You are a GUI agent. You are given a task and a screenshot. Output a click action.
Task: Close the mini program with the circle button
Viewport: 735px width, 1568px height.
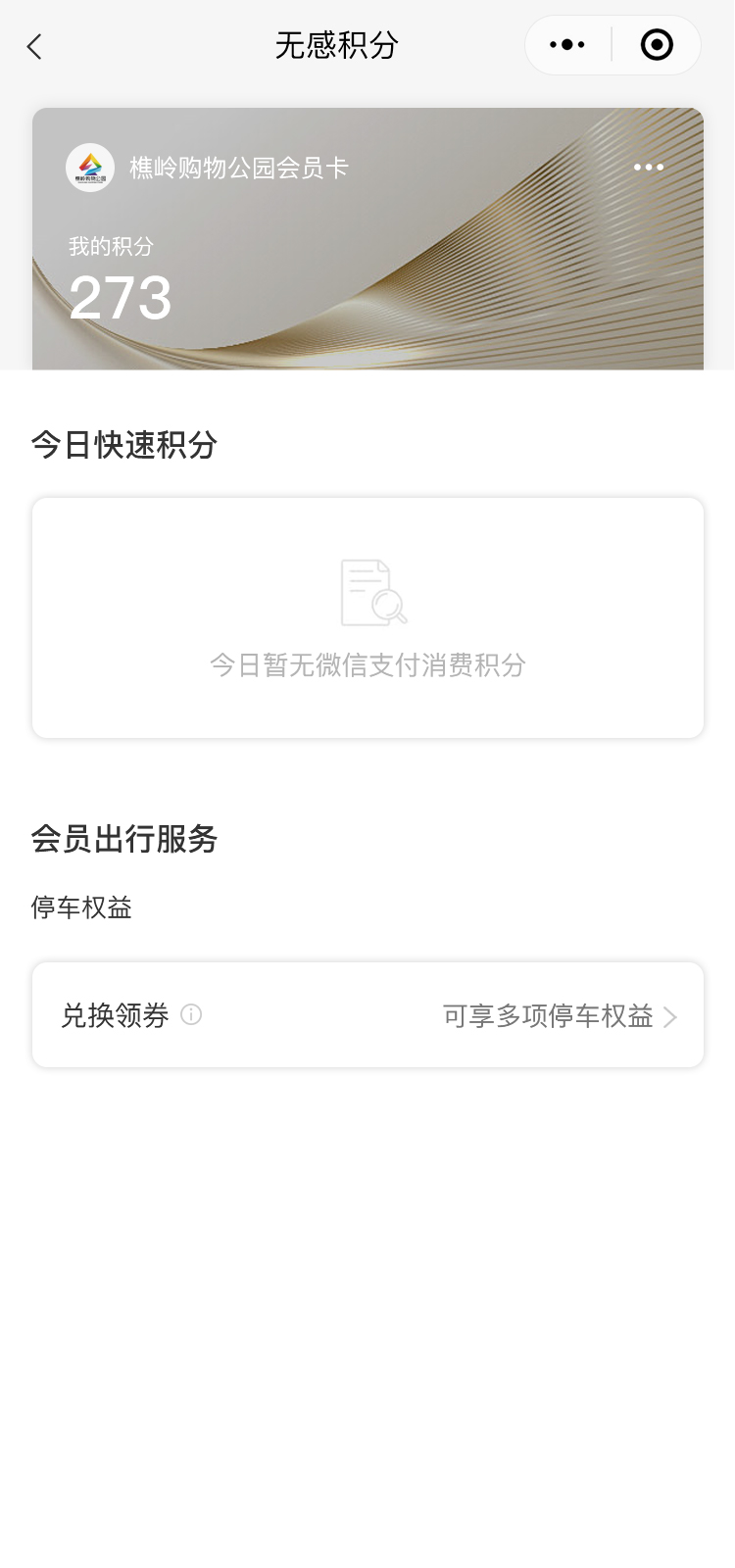pos(656,45)
